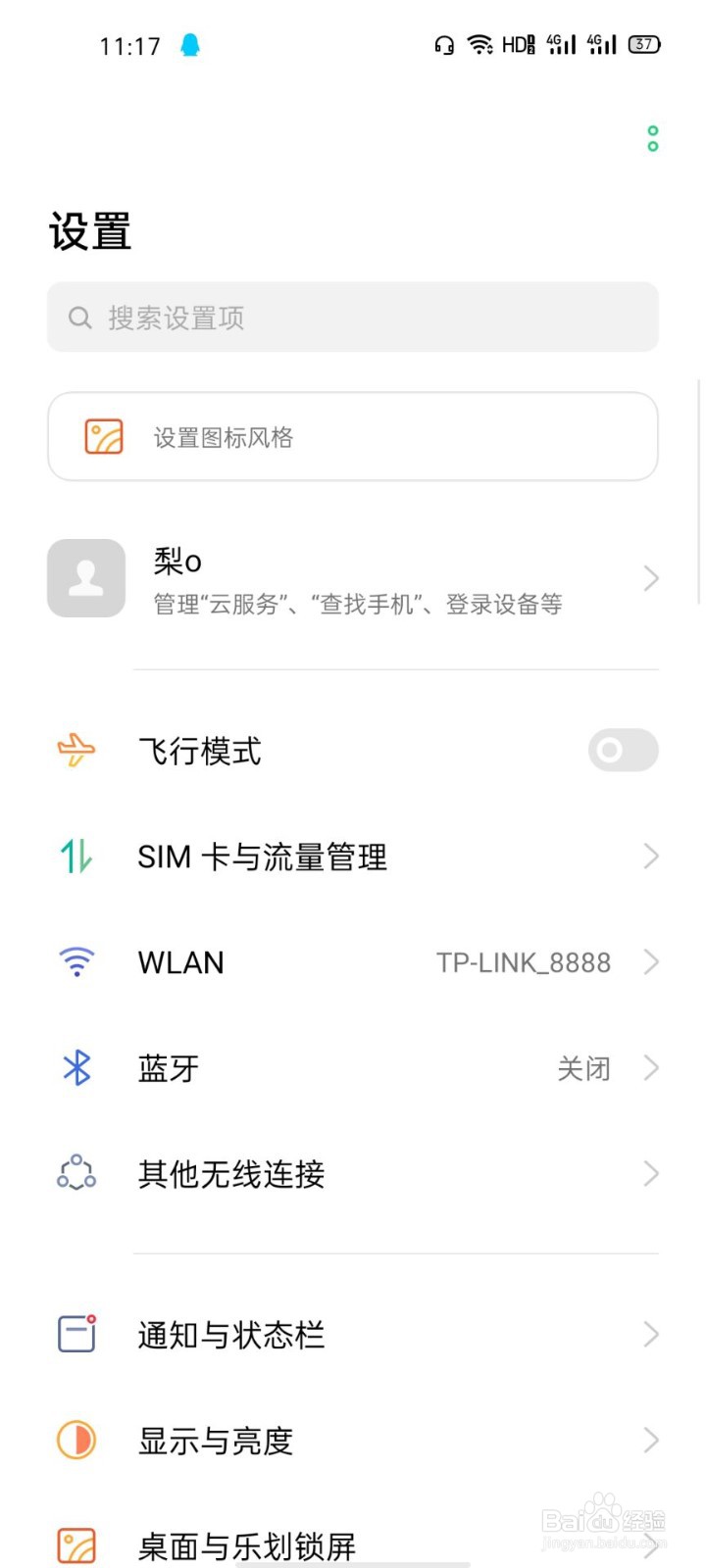Tap the WLAN wireless icon
The width and height of the screenshot is (706, 1568).
76,962
